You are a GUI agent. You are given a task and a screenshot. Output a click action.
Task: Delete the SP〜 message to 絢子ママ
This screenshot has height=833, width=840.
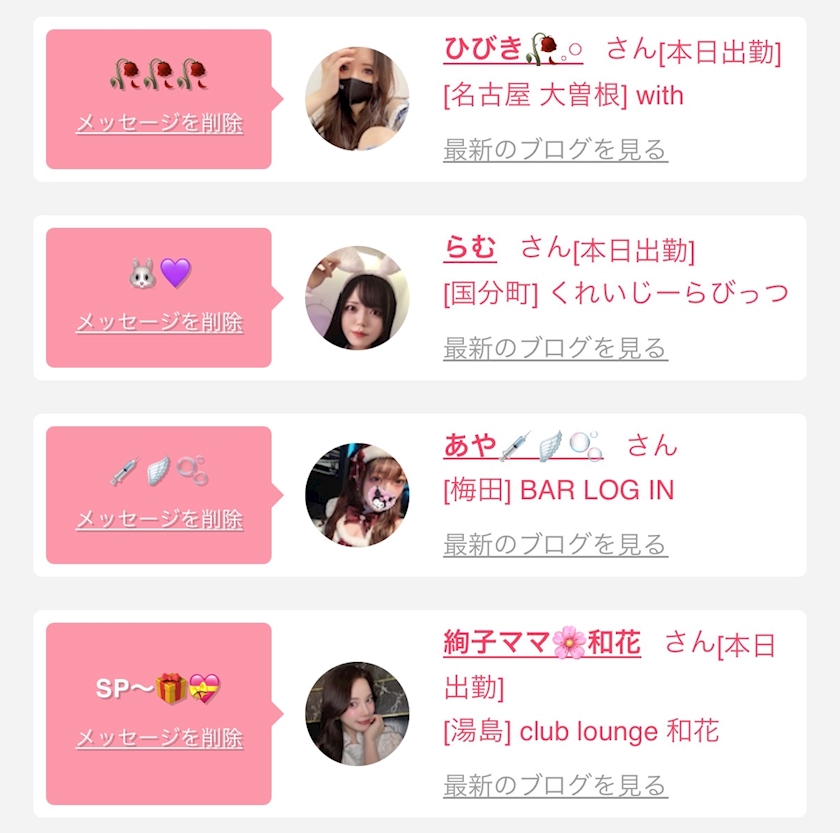click(160, 738)
